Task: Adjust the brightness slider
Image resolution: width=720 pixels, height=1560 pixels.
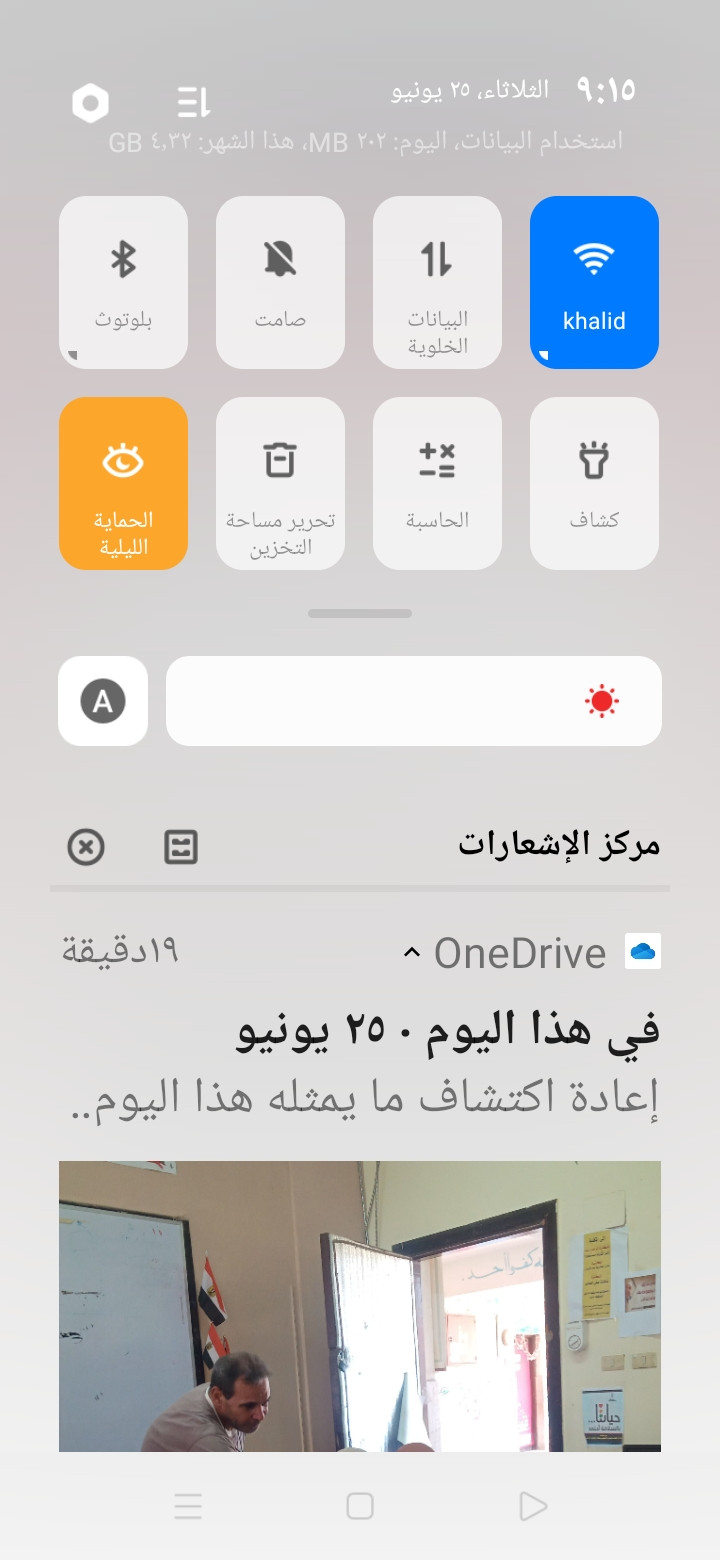Action: [x=414, y=701]
